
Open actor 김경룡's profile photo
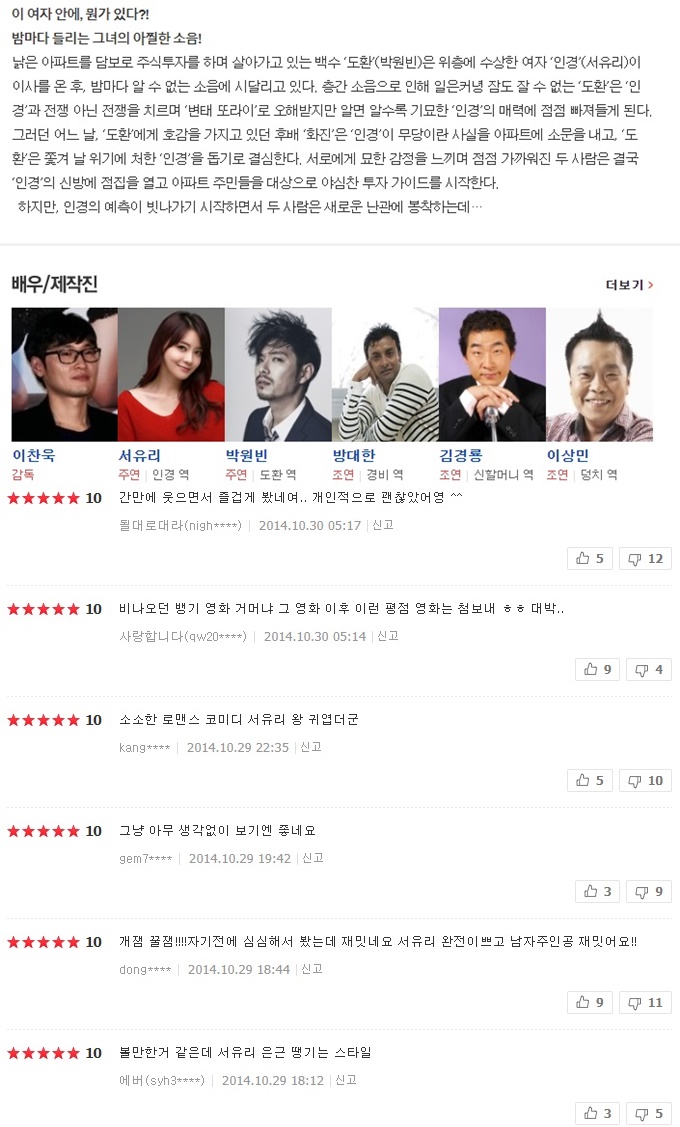point(492,374)
